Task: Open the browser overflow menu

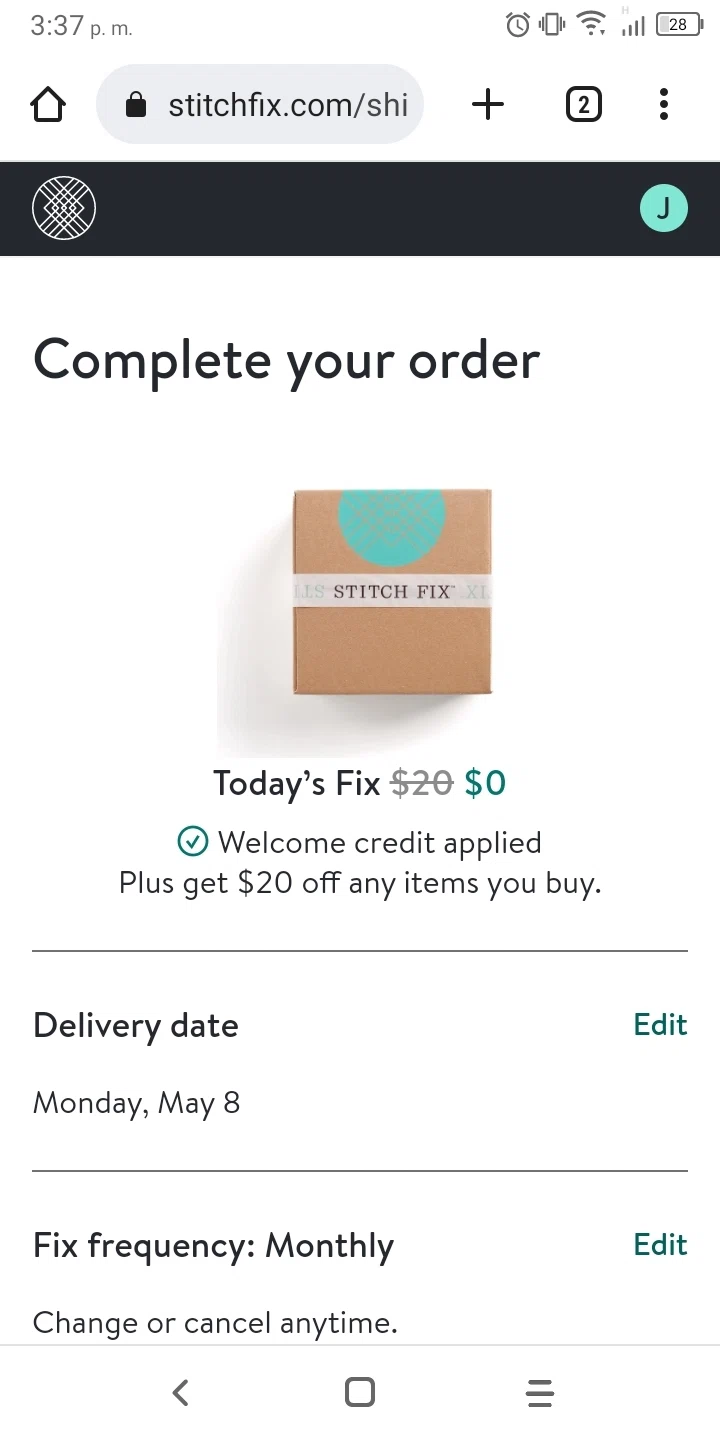Action: tap(663, 104)
